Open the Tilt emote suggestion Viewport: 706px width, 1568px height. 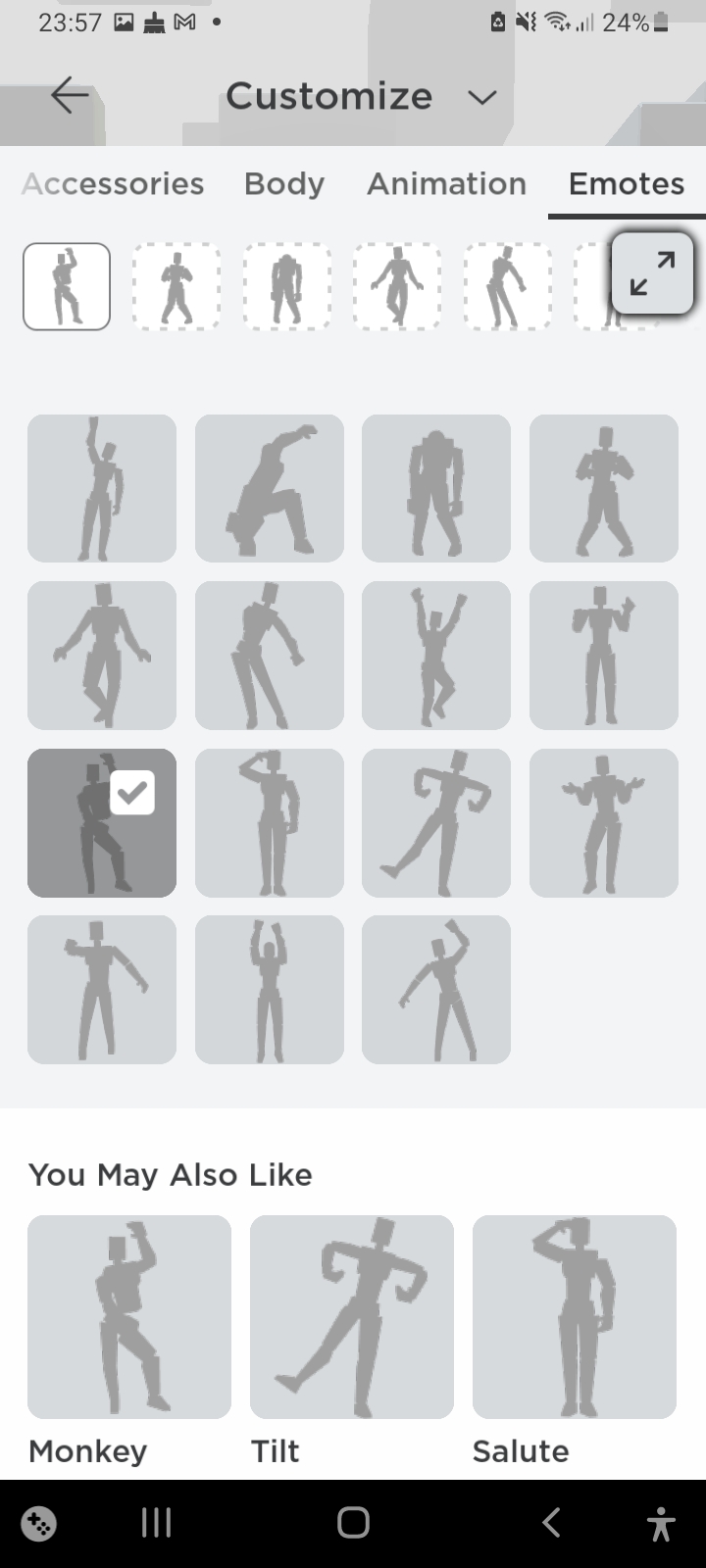click(x=351, y=1316)
